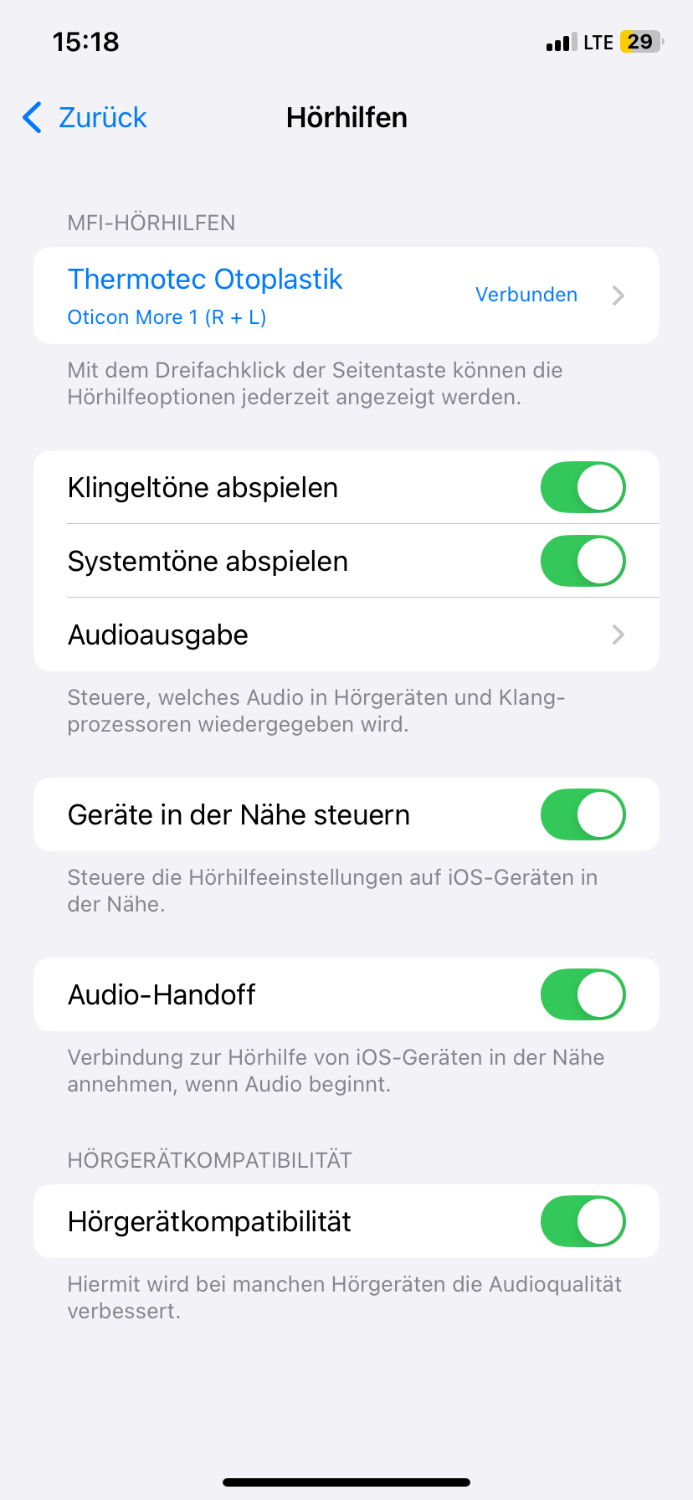Disable the Systemtöne abspielen switch
This screenshot has width=693, height=1500.
point(582,561)
